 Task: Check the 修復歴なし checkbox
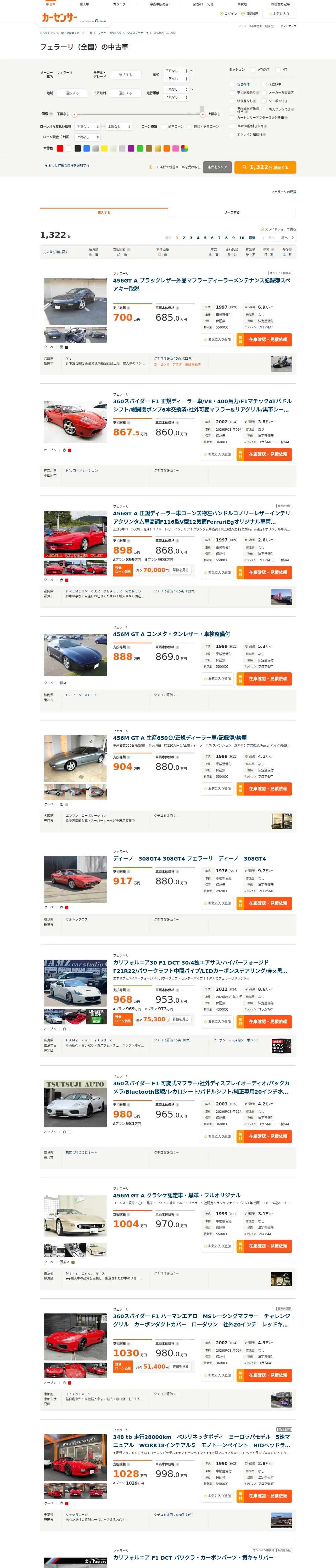tap(232, 101)
